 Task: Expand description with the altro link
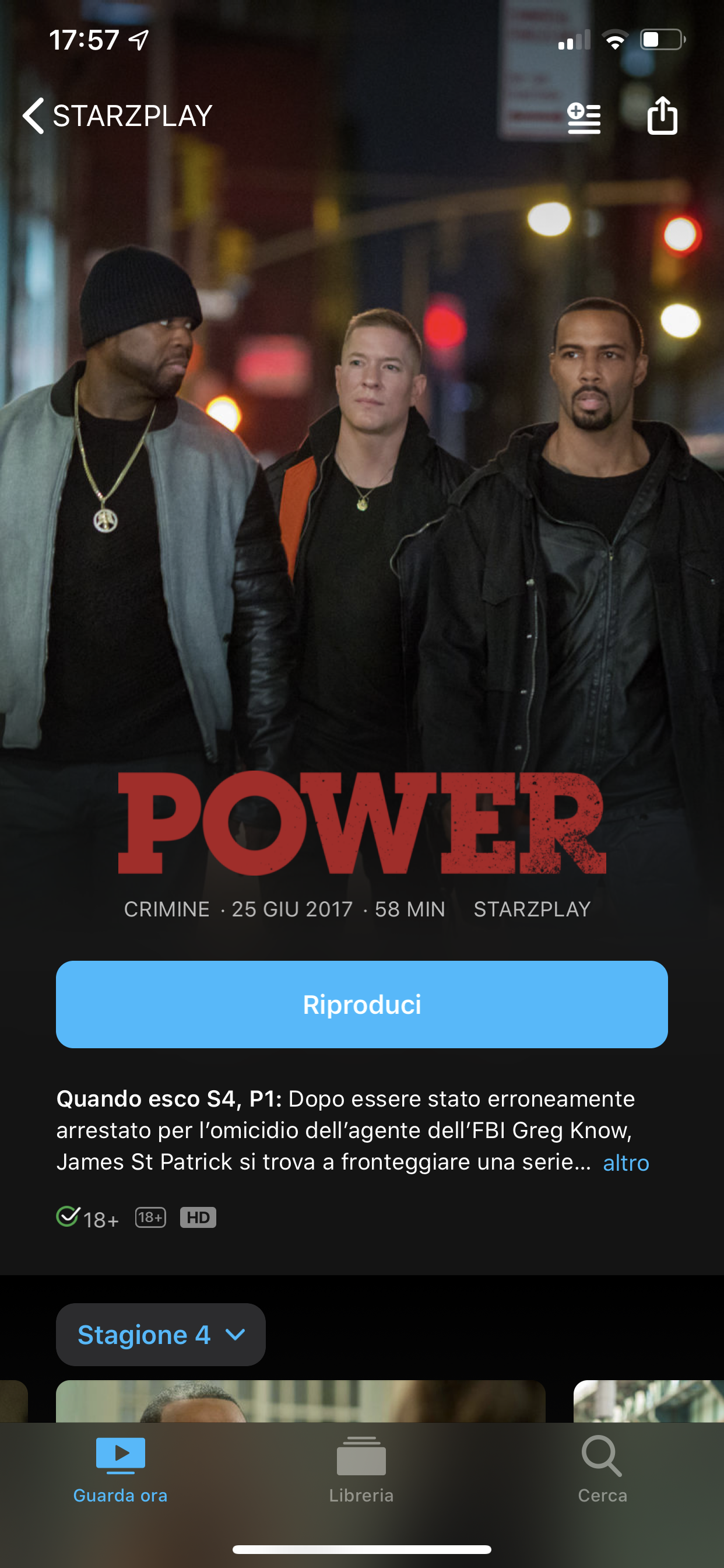coord(626,1163)
